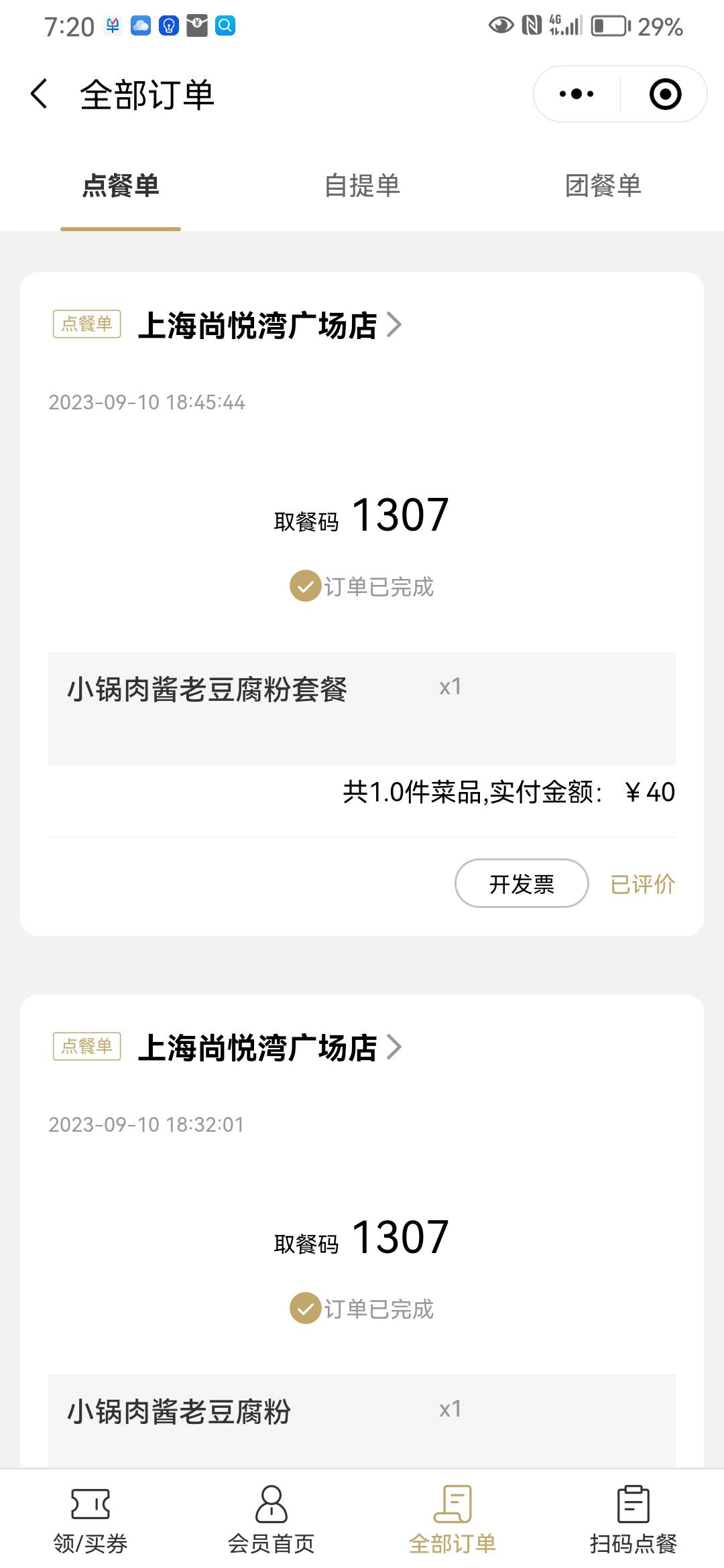Viewport: 724px width, 1568px height.
Task: Close the mini program via the circle icon
Action: 665,94
